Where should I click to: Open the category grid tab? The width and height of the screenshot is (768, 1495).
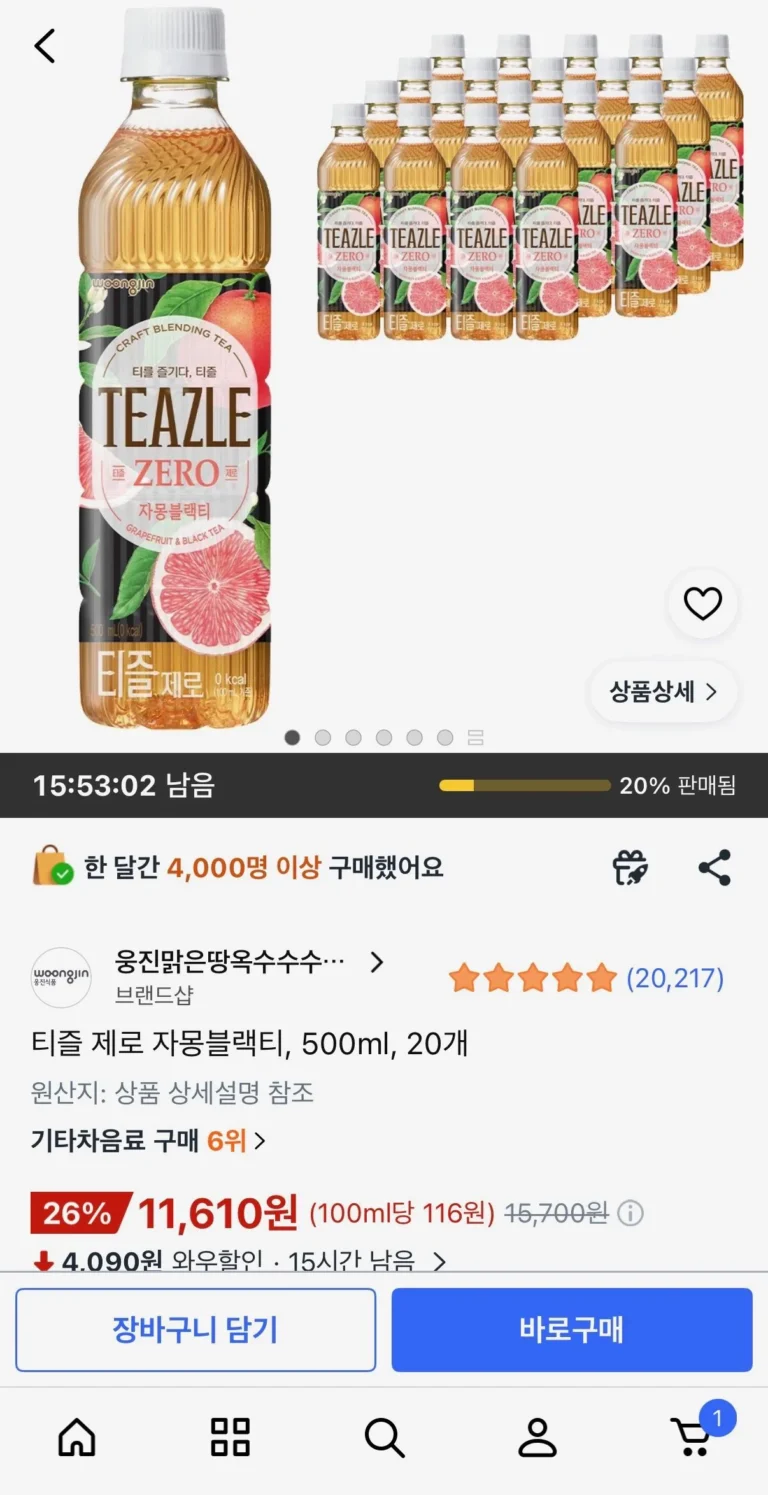pyautogui.click(x=230, y=1438)
